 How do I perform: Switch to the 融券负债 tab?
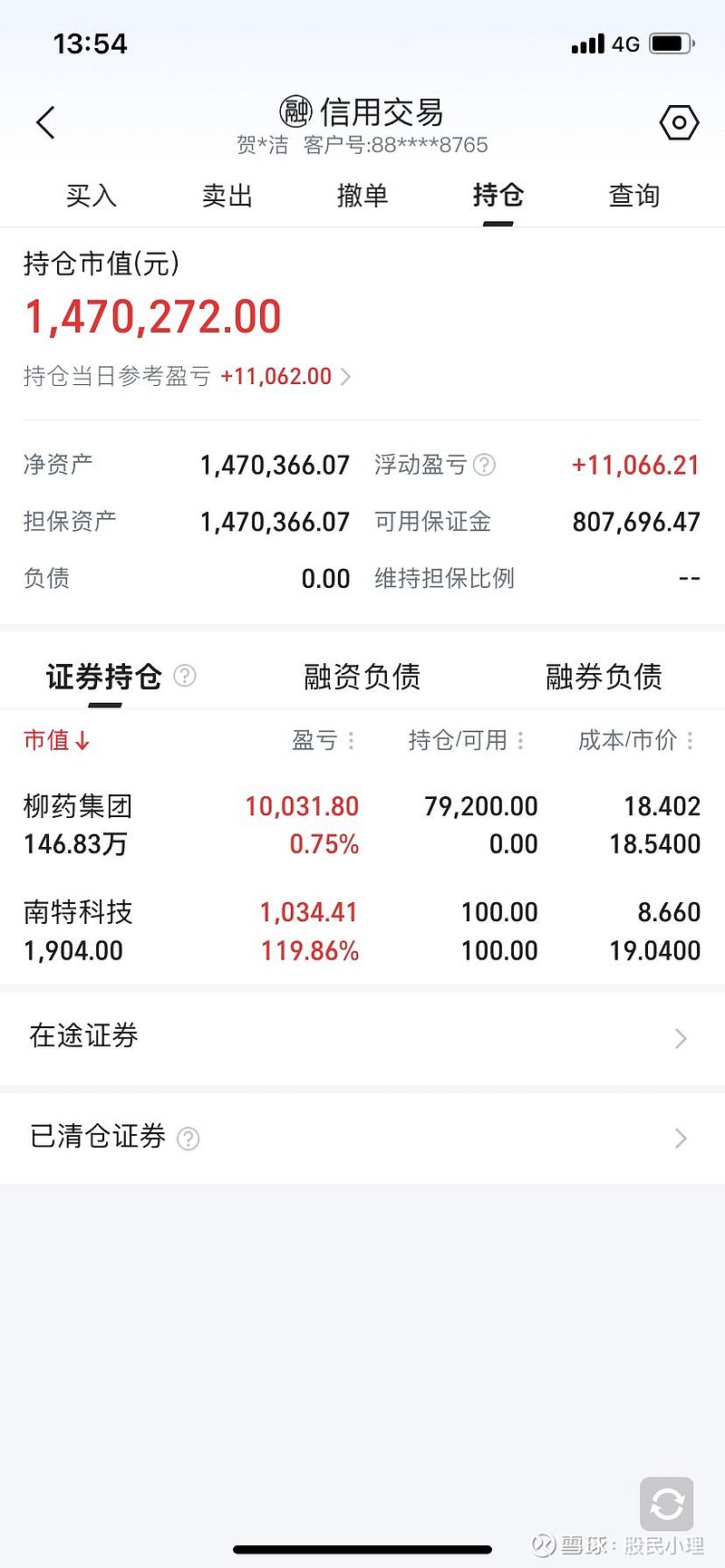(604, 677)
